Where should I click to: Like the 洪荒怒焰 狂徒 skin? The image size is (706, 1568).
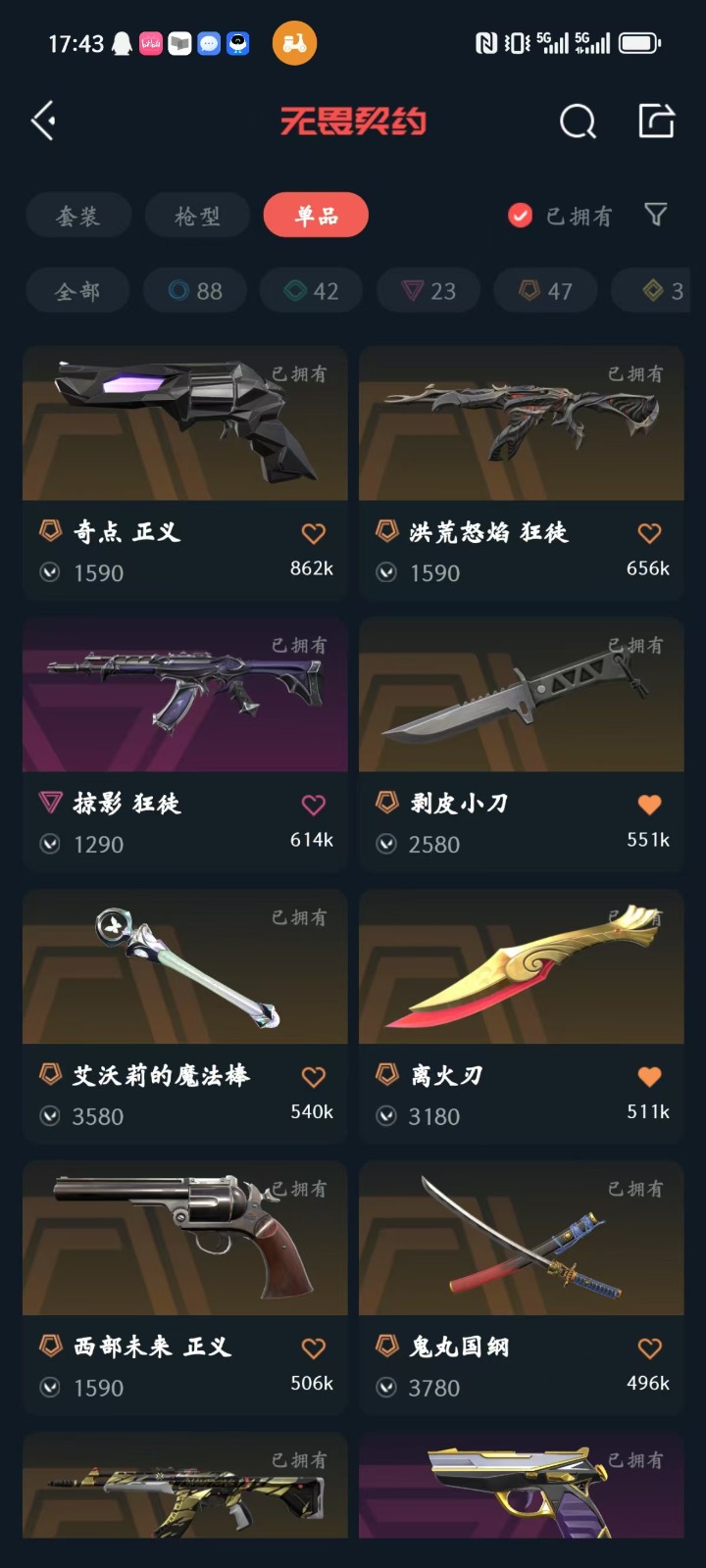(x=649, y=533)
